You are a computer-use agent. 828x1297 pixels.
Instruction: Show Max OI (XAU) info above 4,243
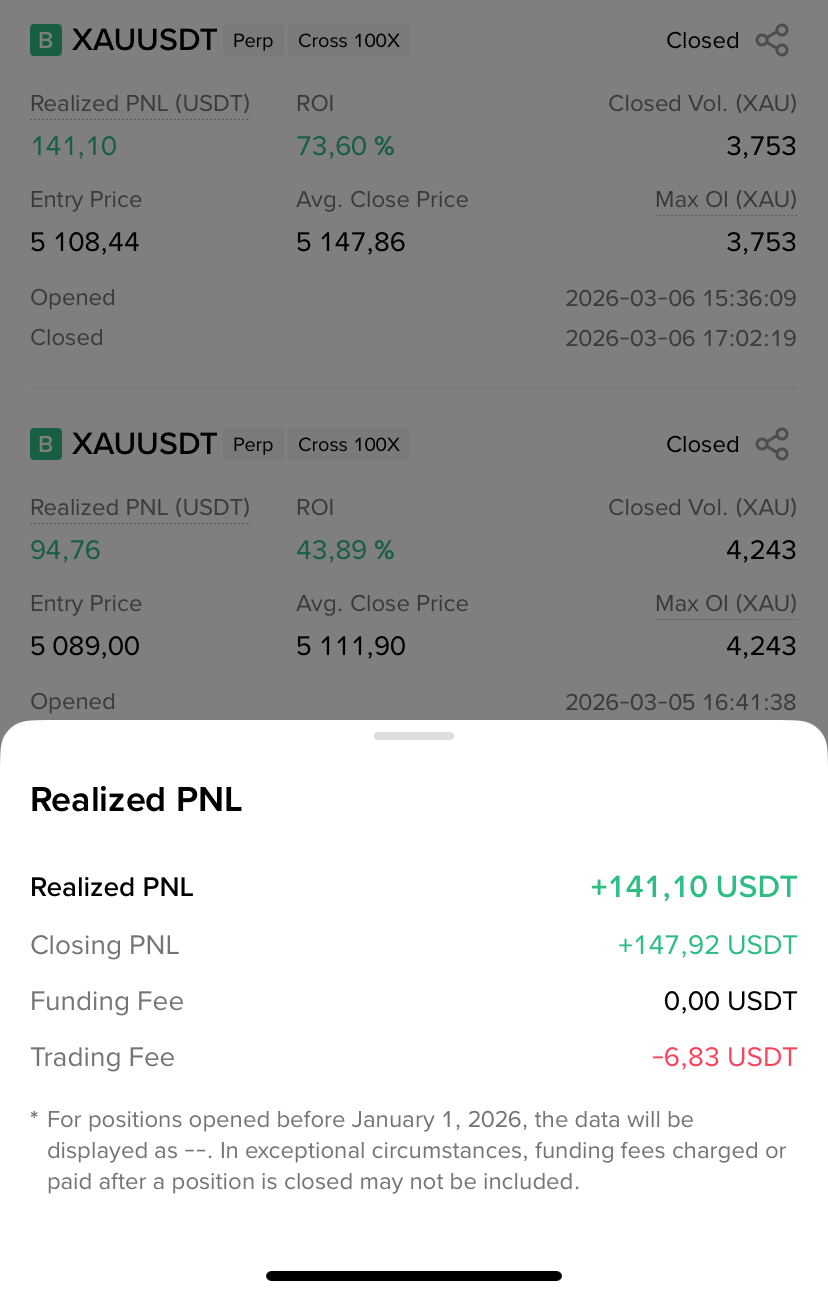click(726, 604)
